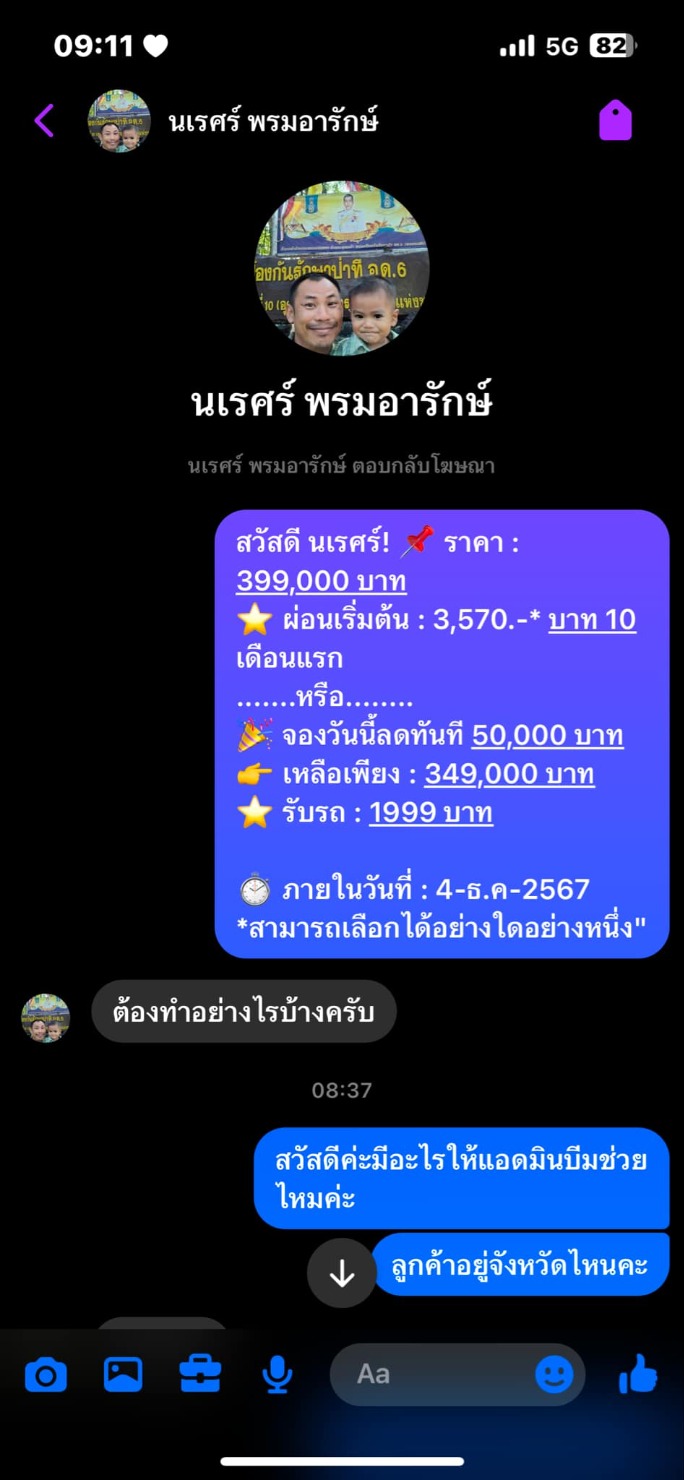
Task: Focus the Aa message input field
Action: pos(430,1375)
